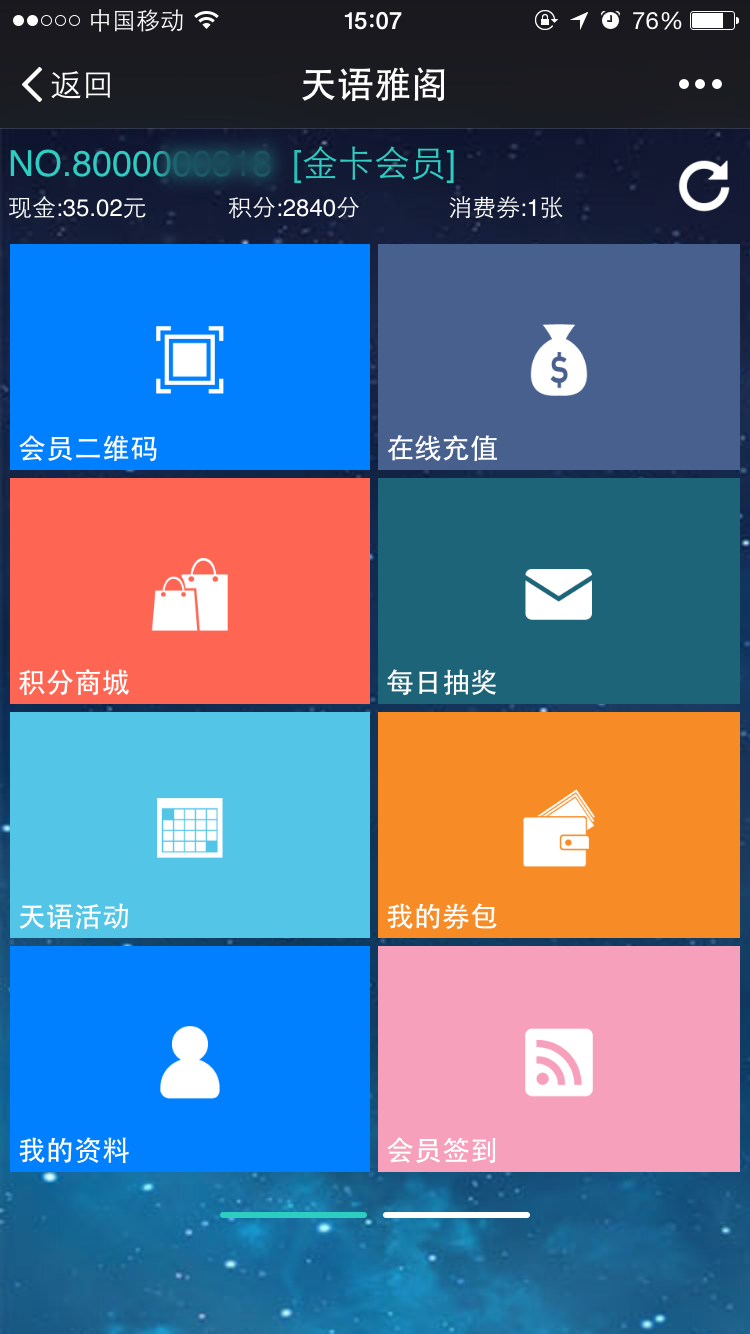
Task: Open the ... more options menu
Action: 699,84
